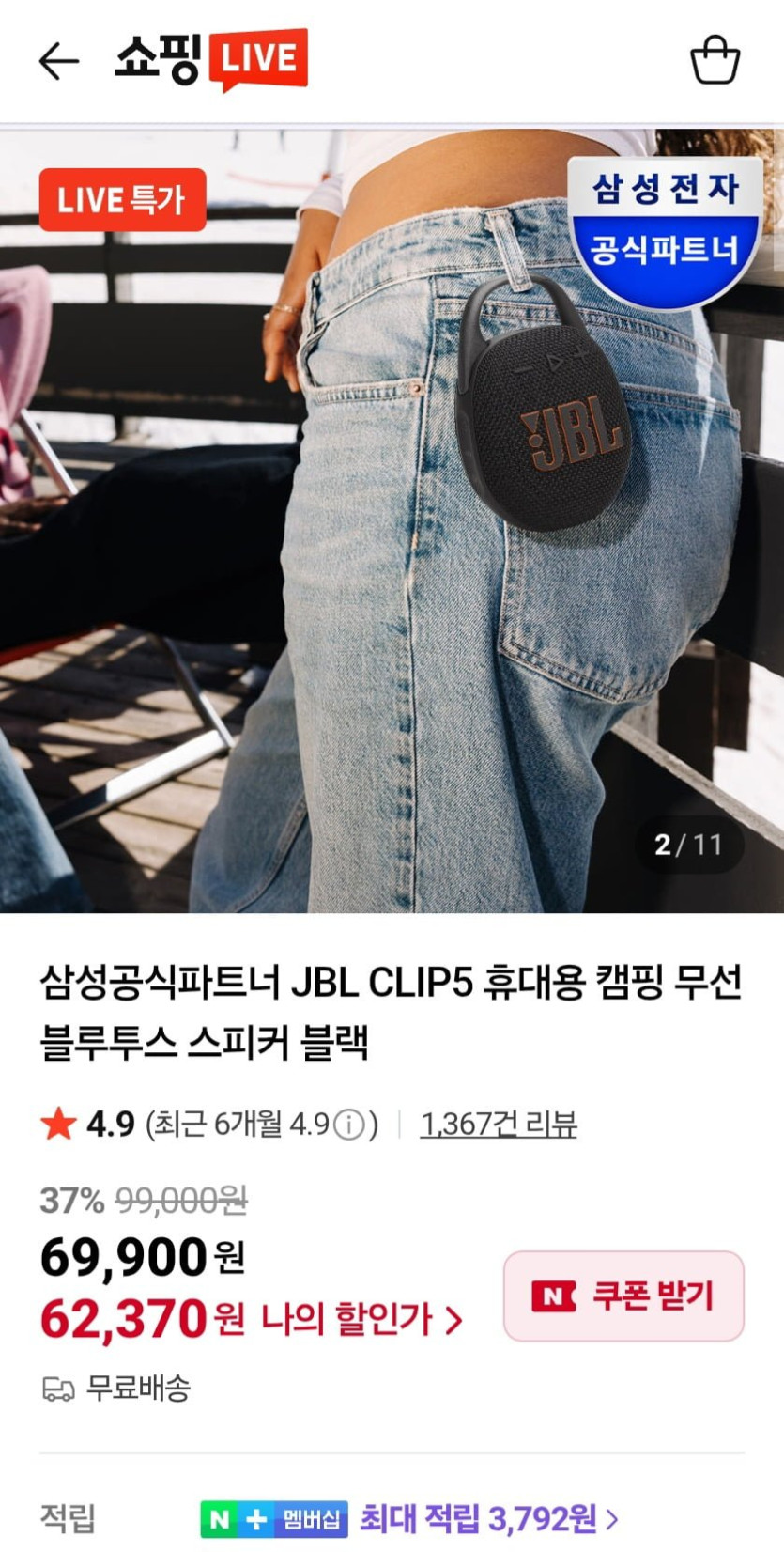
Task: Open the rating info icon
Action: pos(349,1124)
